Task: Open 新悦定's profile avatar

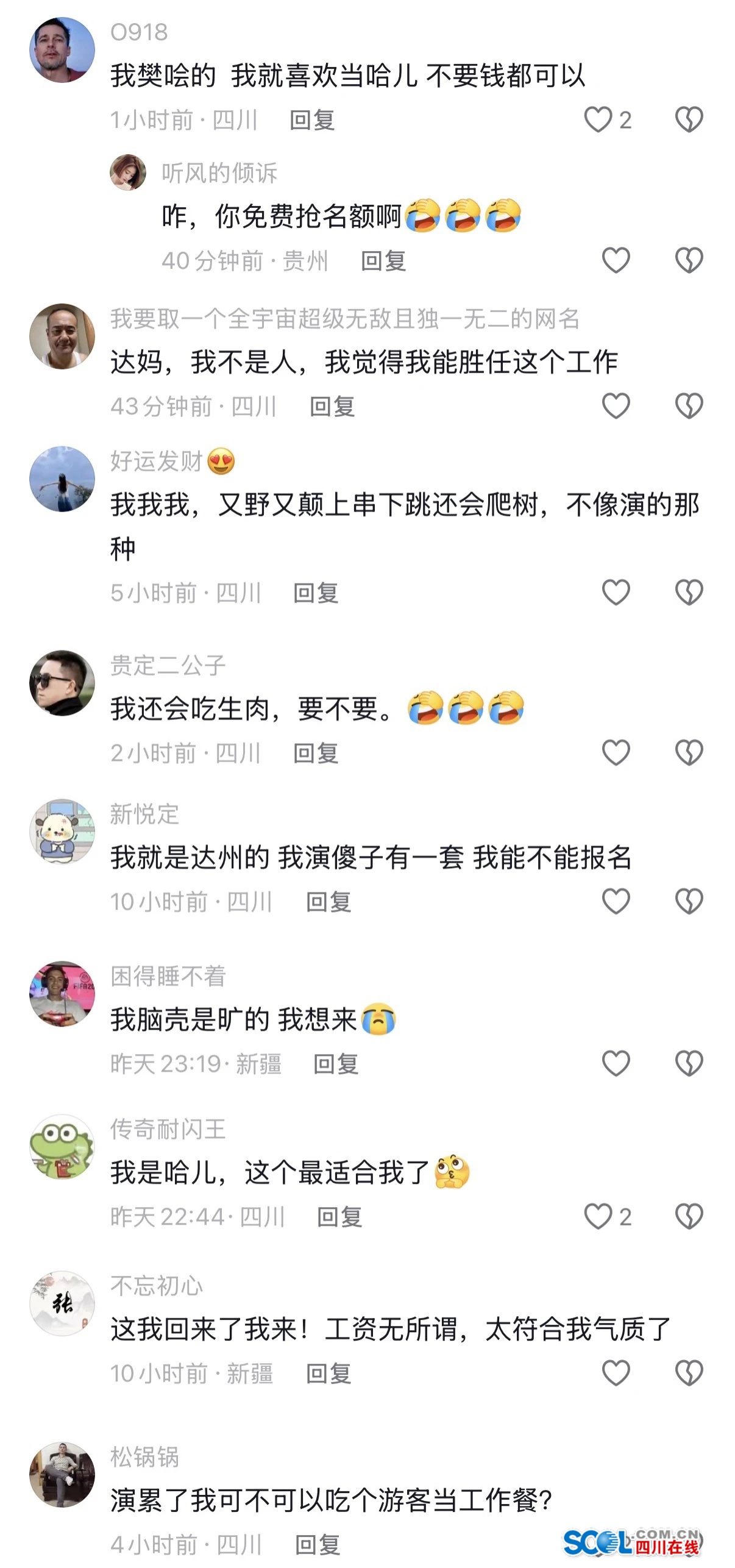Action: 62,832
